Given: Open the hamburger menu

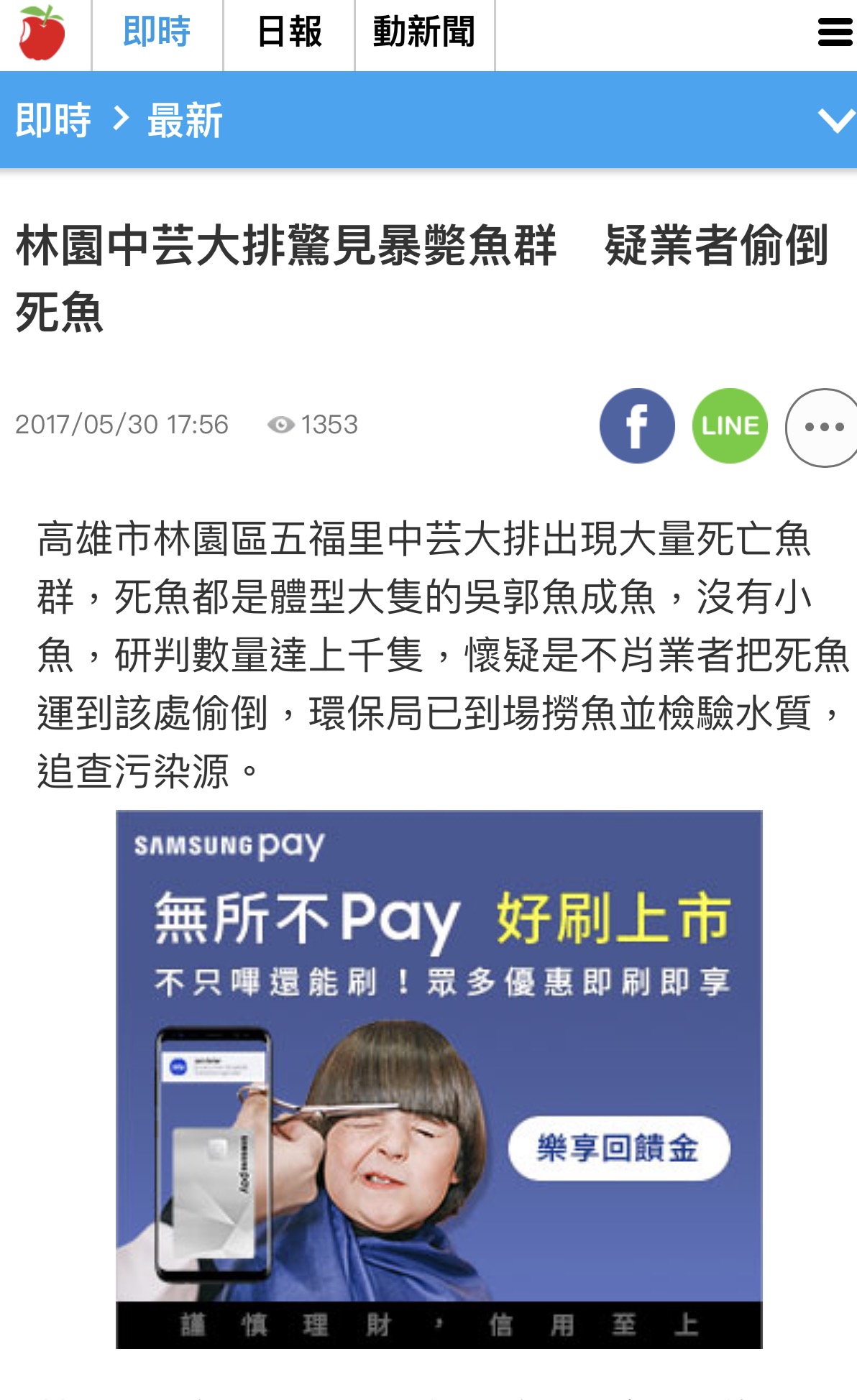Looking at the screenshot, I should coord(834,33).
